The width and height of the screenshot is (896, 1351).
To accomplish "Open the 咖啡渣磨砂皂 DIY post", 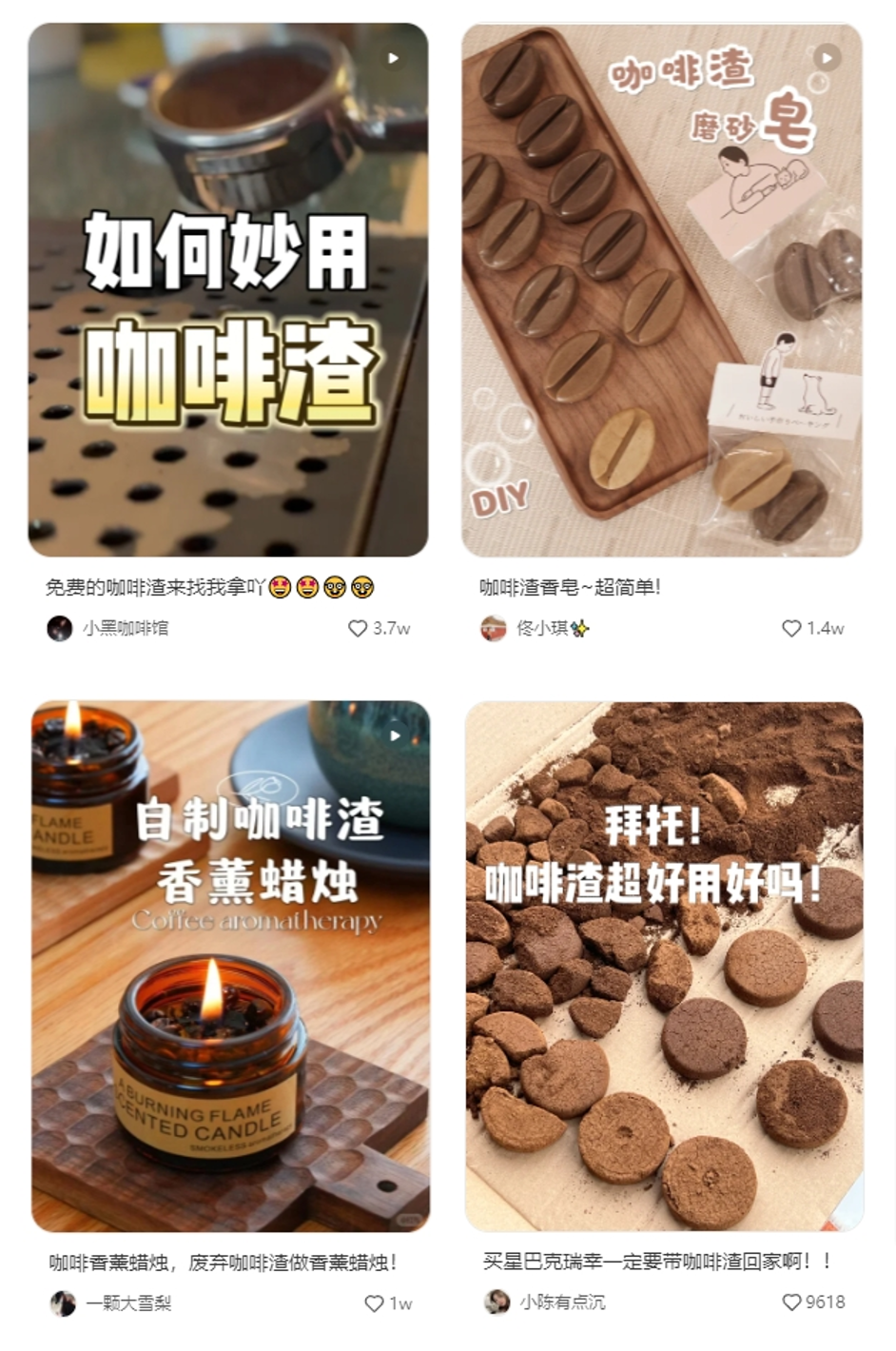I will point(661,290).
